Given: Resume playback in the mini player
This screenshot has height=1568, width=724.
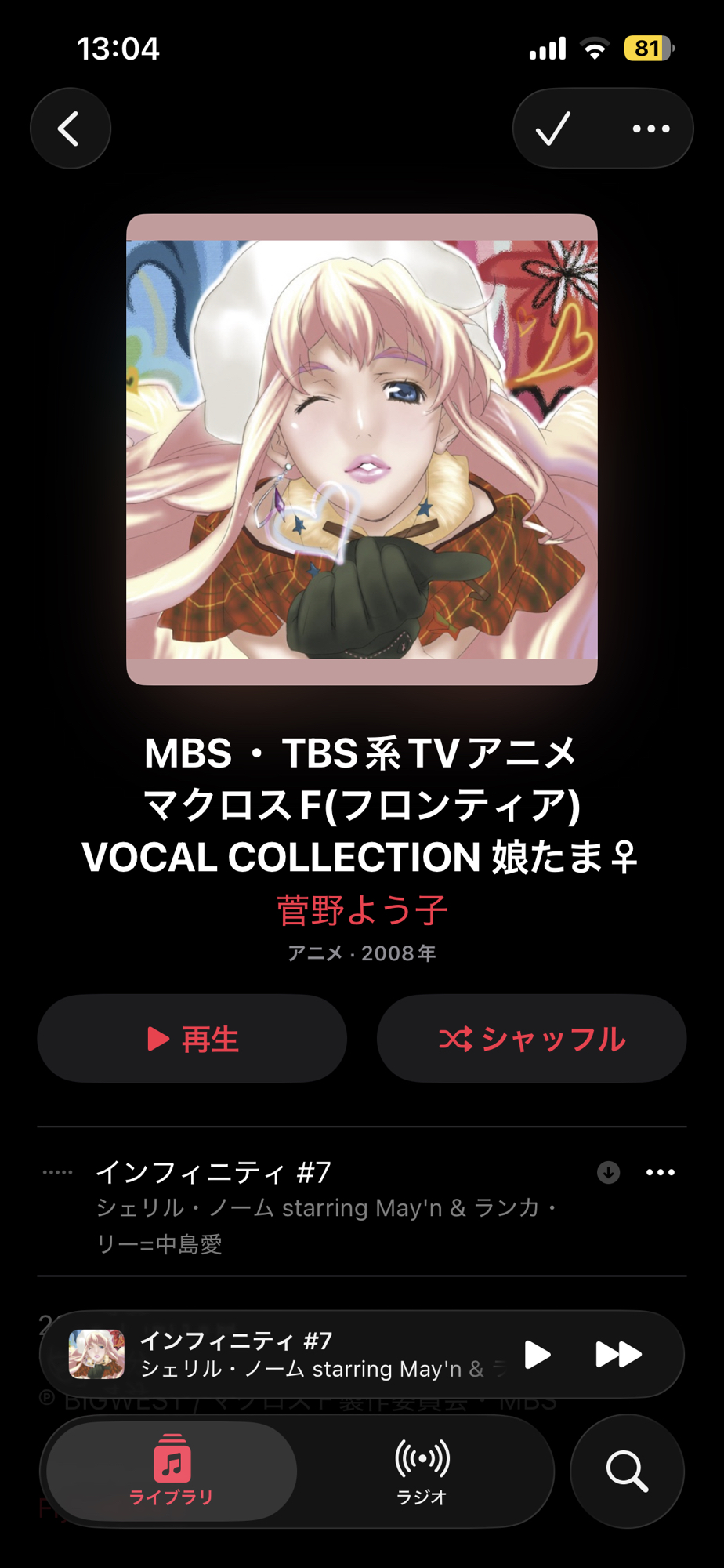Looking at the screenshot, I should (537, 1354).
